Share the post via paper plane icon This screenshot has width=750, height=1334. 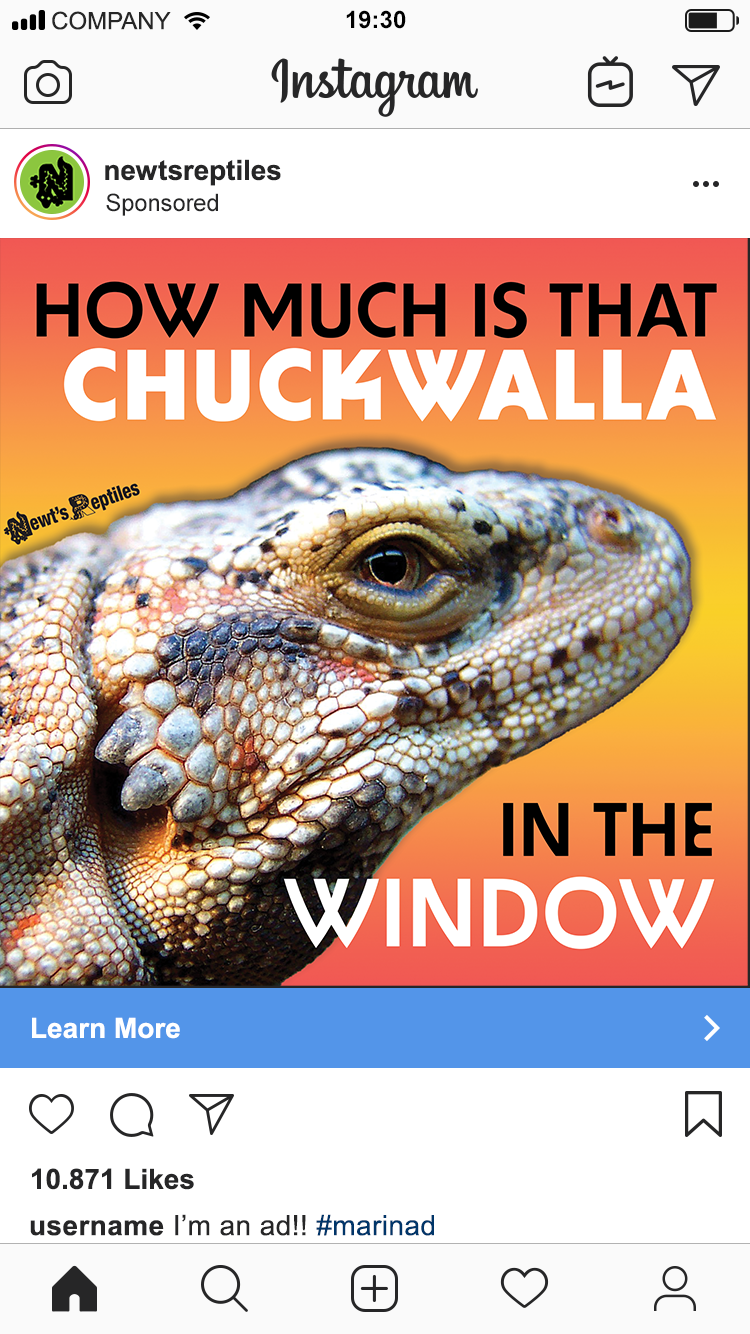(211, 1114)
